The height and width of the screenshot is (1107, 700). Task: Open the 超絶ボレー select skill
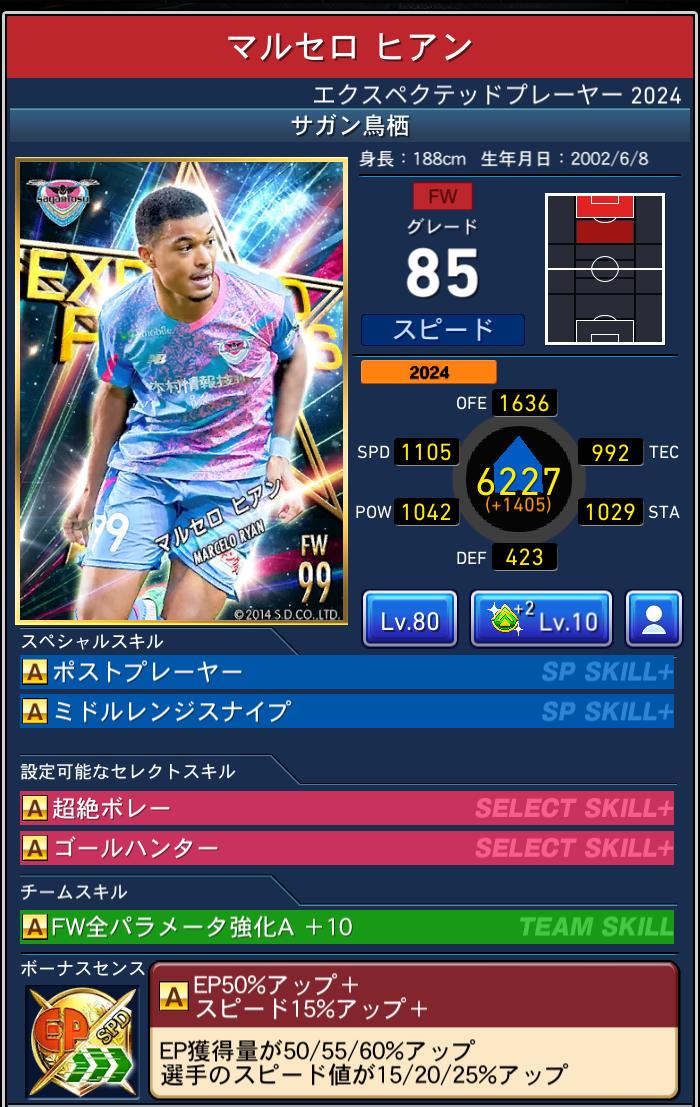coord(346,808)
